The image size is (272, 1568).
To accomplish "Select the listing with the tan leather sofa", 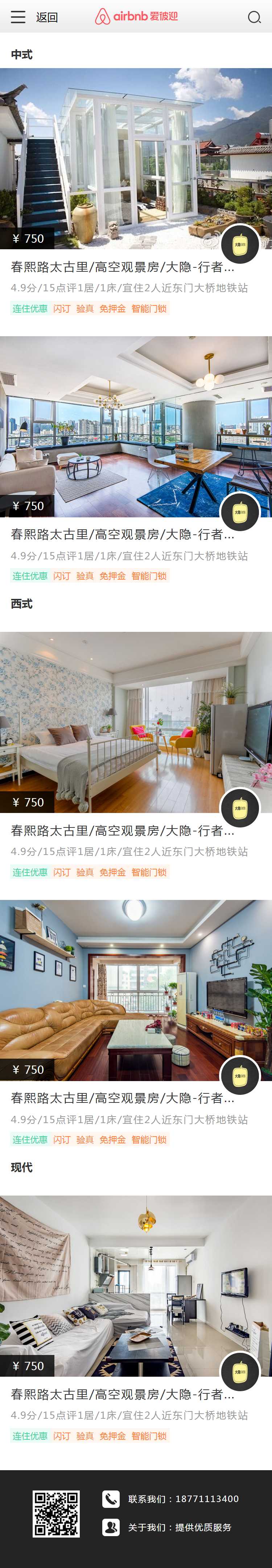I will click(x=136, y=990).
